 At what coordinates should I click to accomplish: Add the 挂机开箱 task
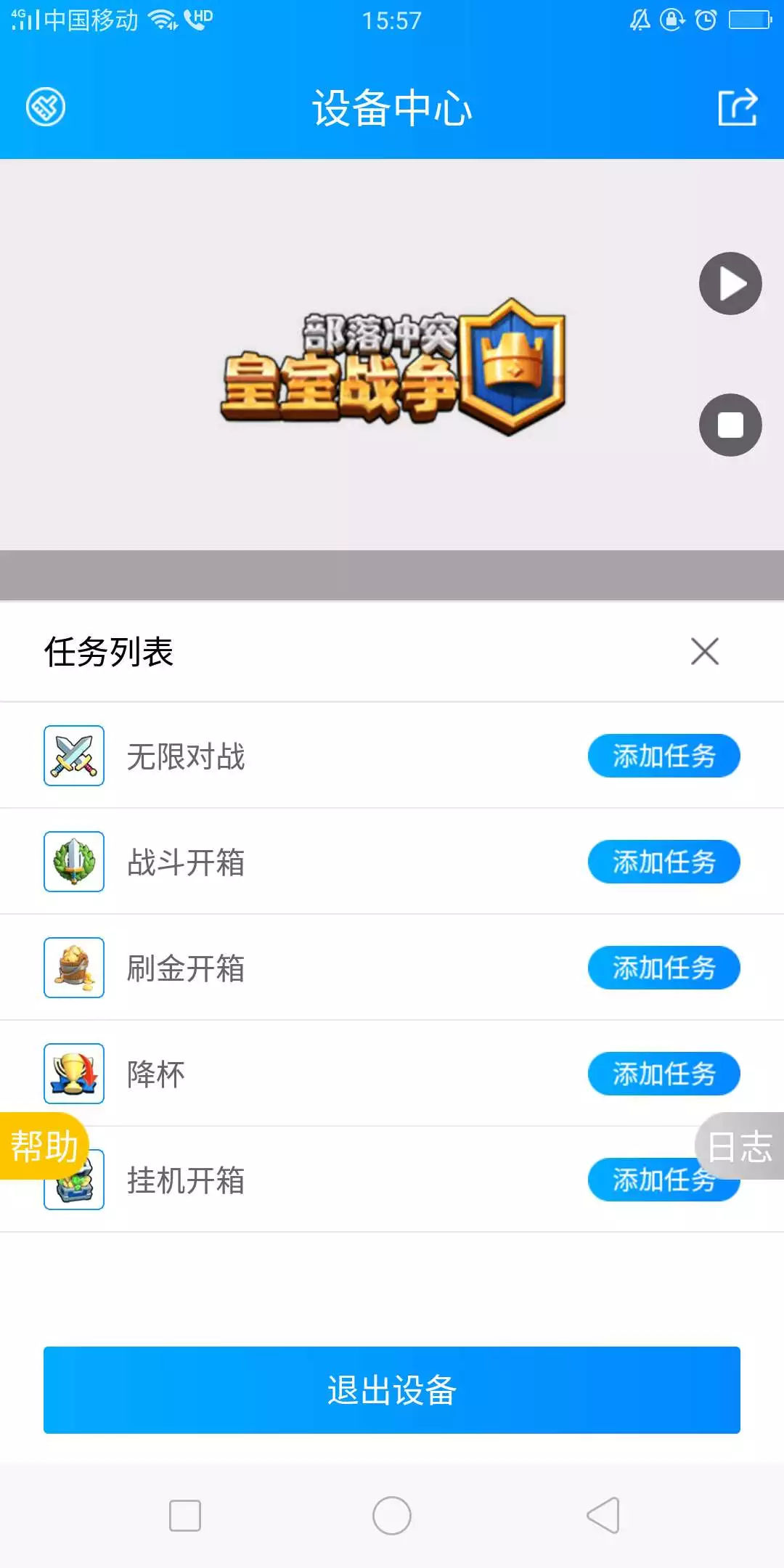coord(639,1185)
